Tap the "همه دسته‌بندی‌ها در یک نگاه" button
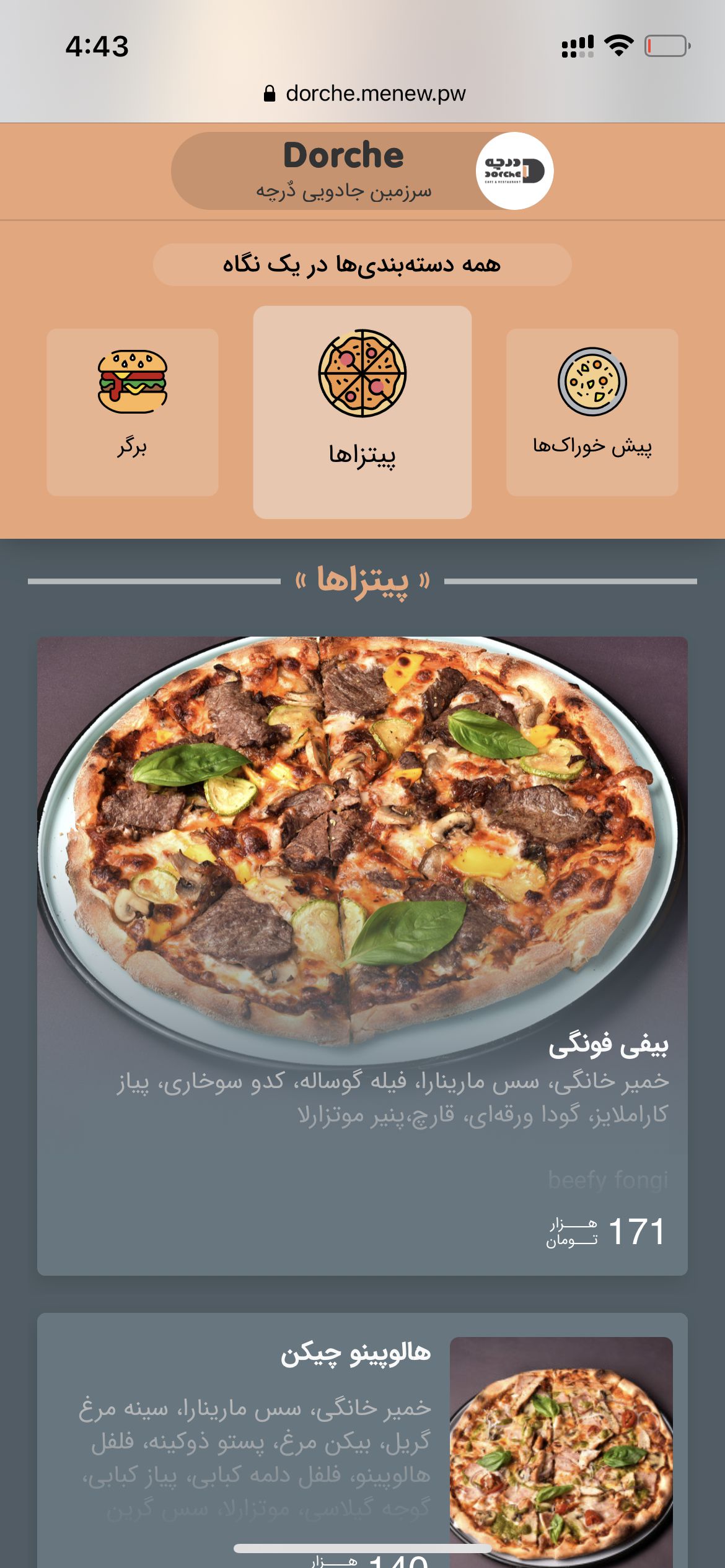 (362, 264)
